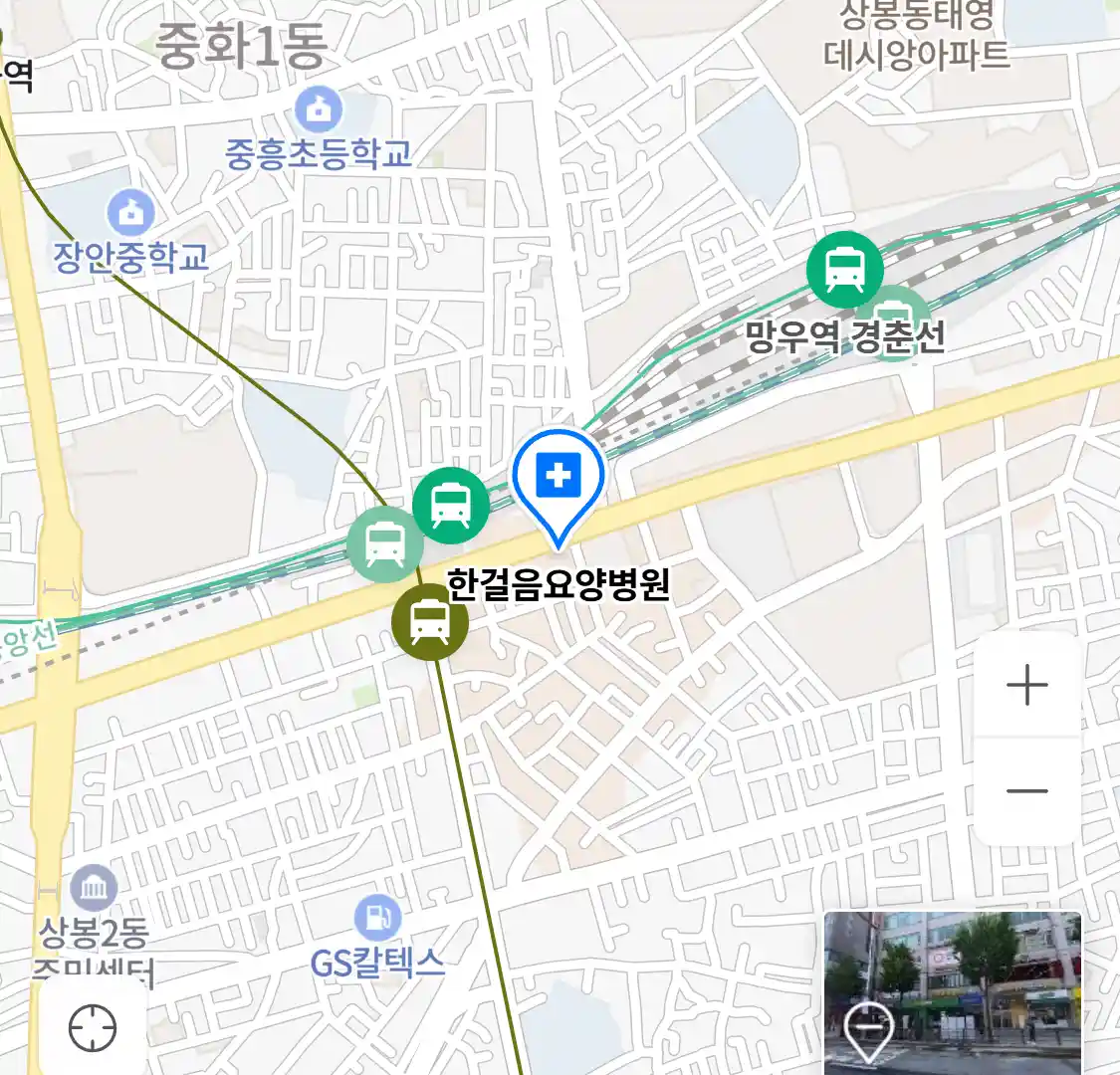Zoom out of the map

point(1027,792)
